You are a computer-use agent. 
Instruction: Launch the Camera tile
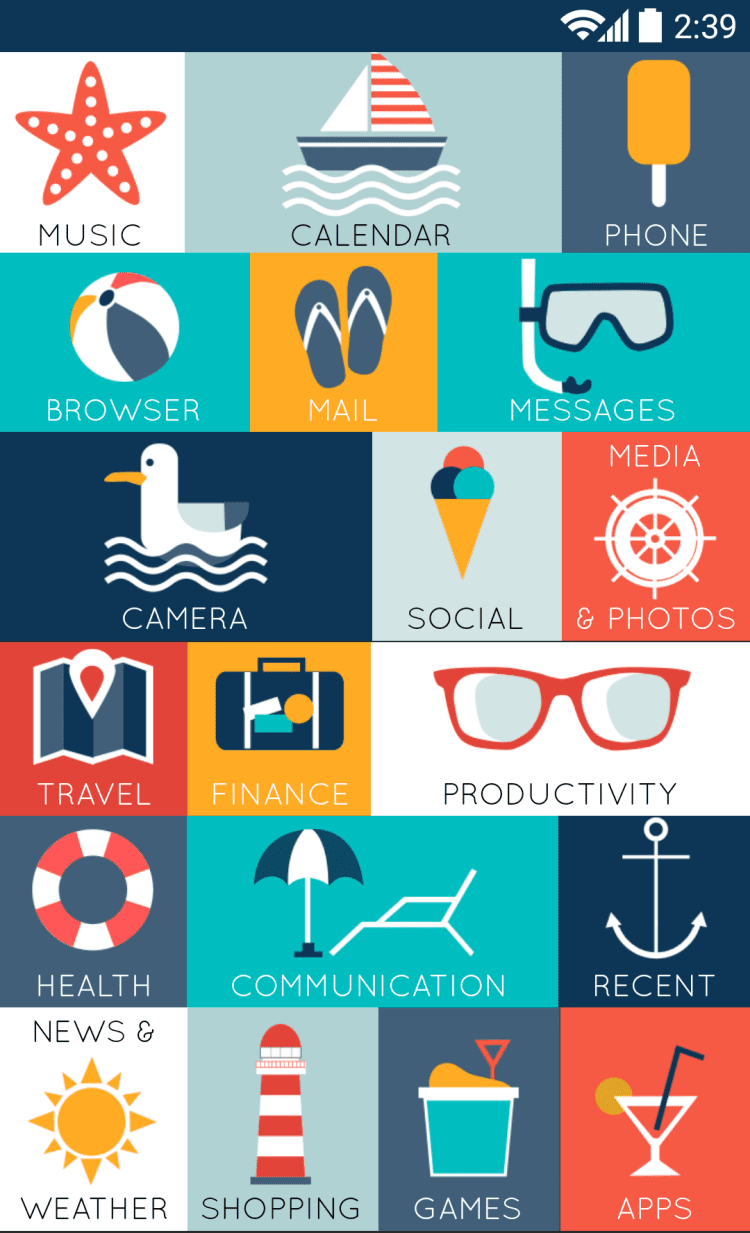click(x=186, y=536)
